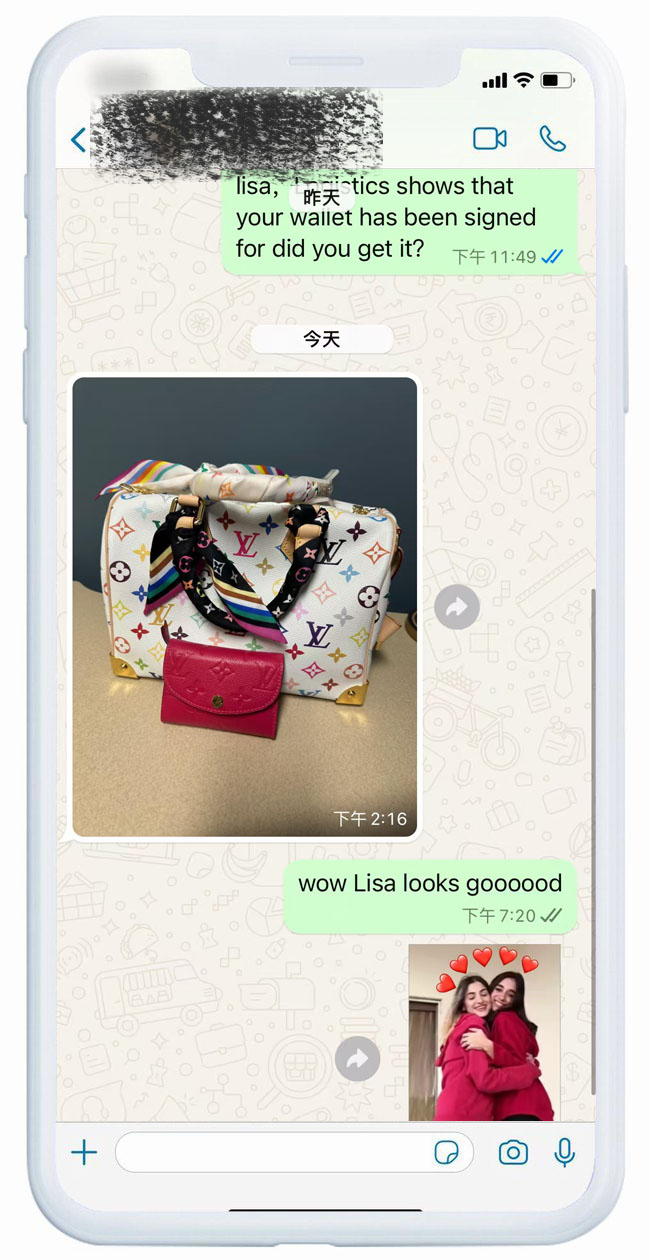The height and width of the screenshot is (1260, 650).
Task: Go back to the chat list
Action: click(78, 139)
